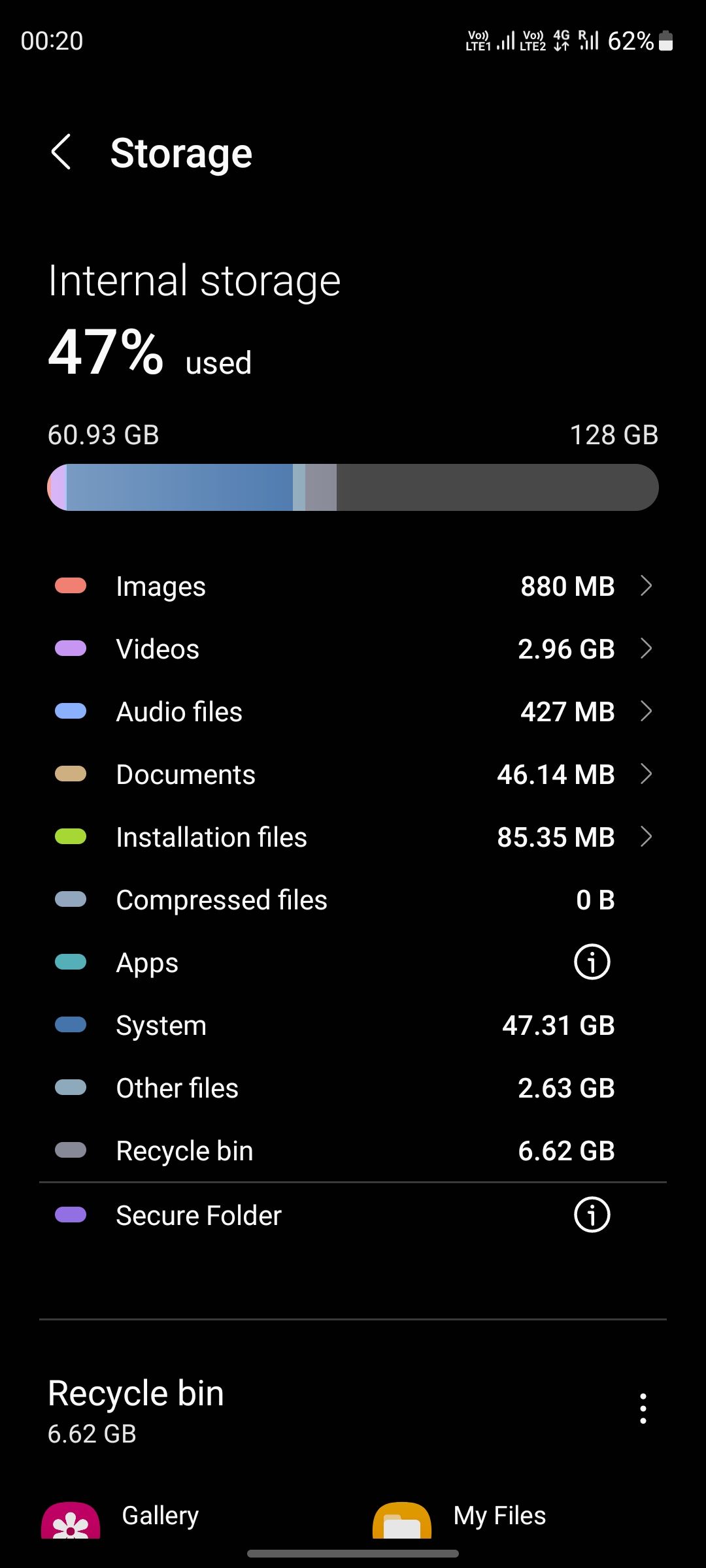Open the Videos storage breakdown

pyautogui.click(x=353, y=648)
